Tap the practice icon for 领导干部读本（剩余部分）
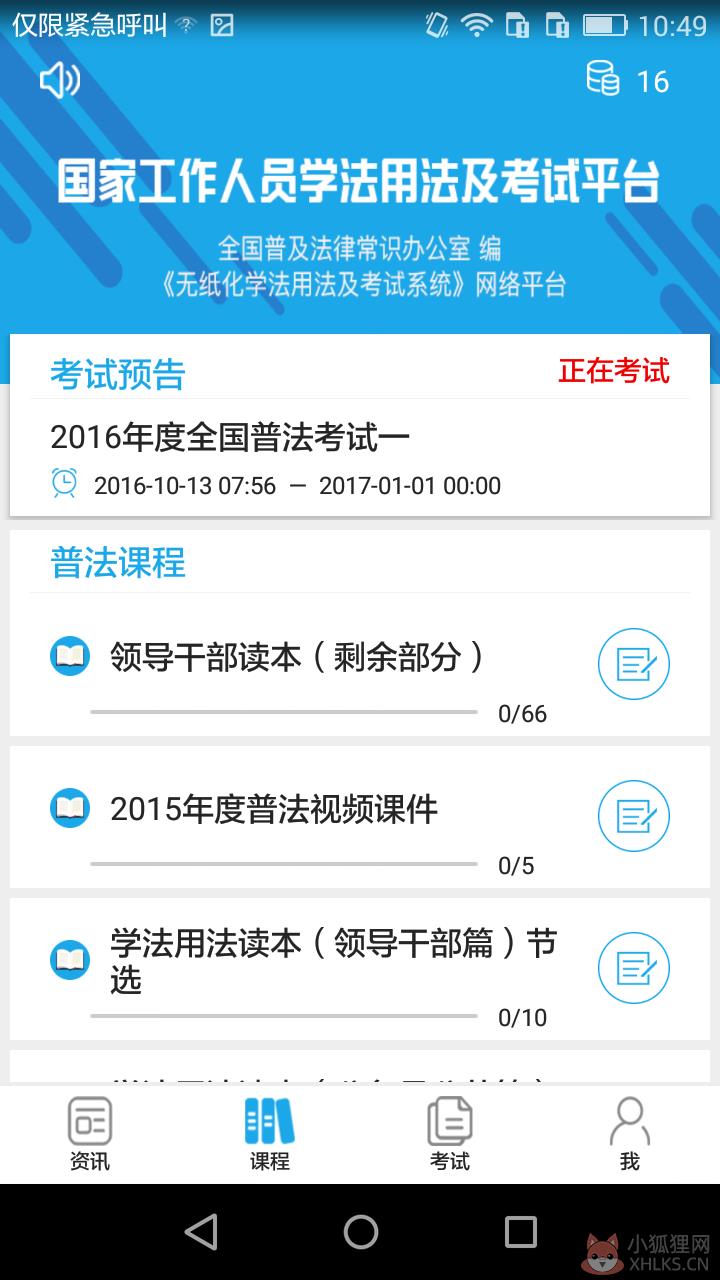Viewport: 720px width, 1280px height. [x=634, y=663]
